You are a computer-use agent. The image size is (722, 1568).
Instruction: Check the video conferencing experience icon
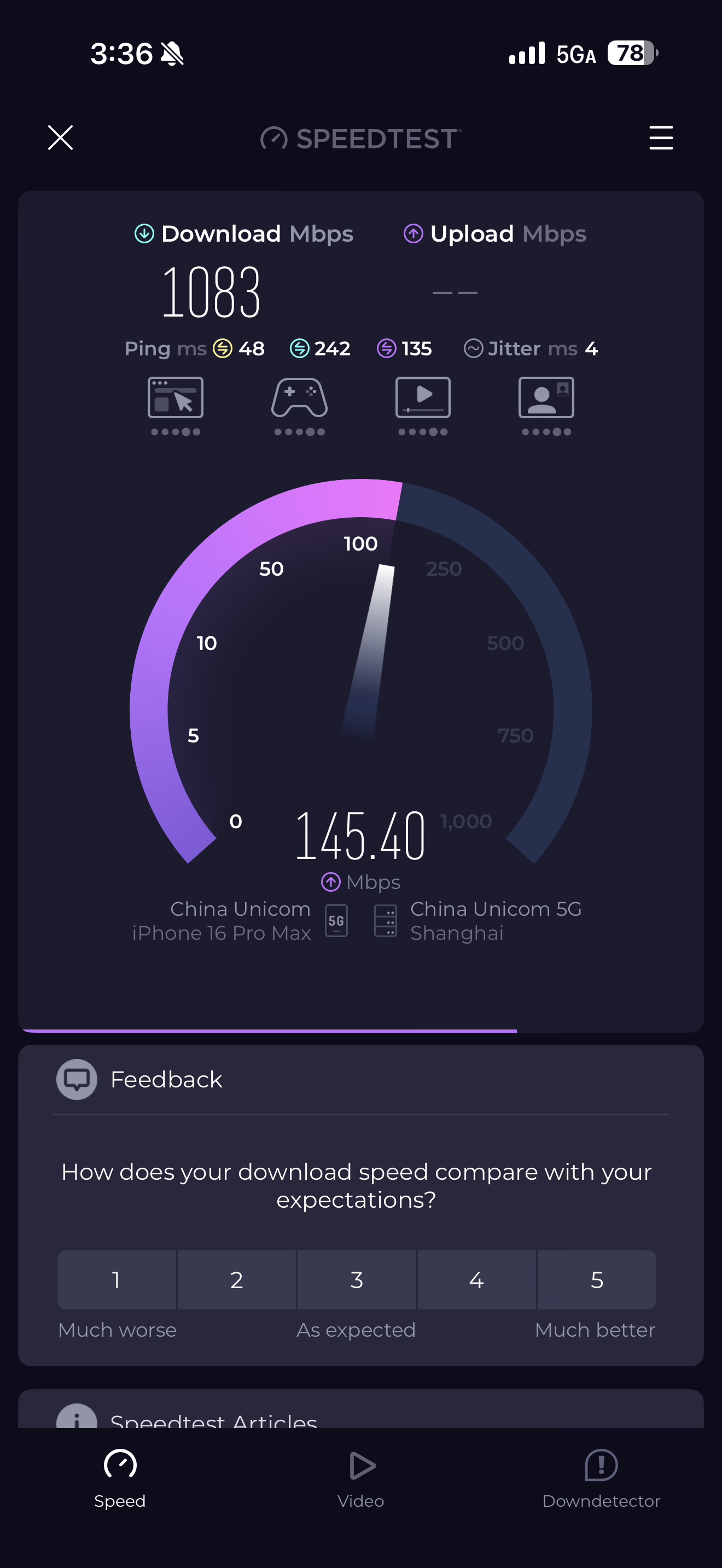coord(546,398)
